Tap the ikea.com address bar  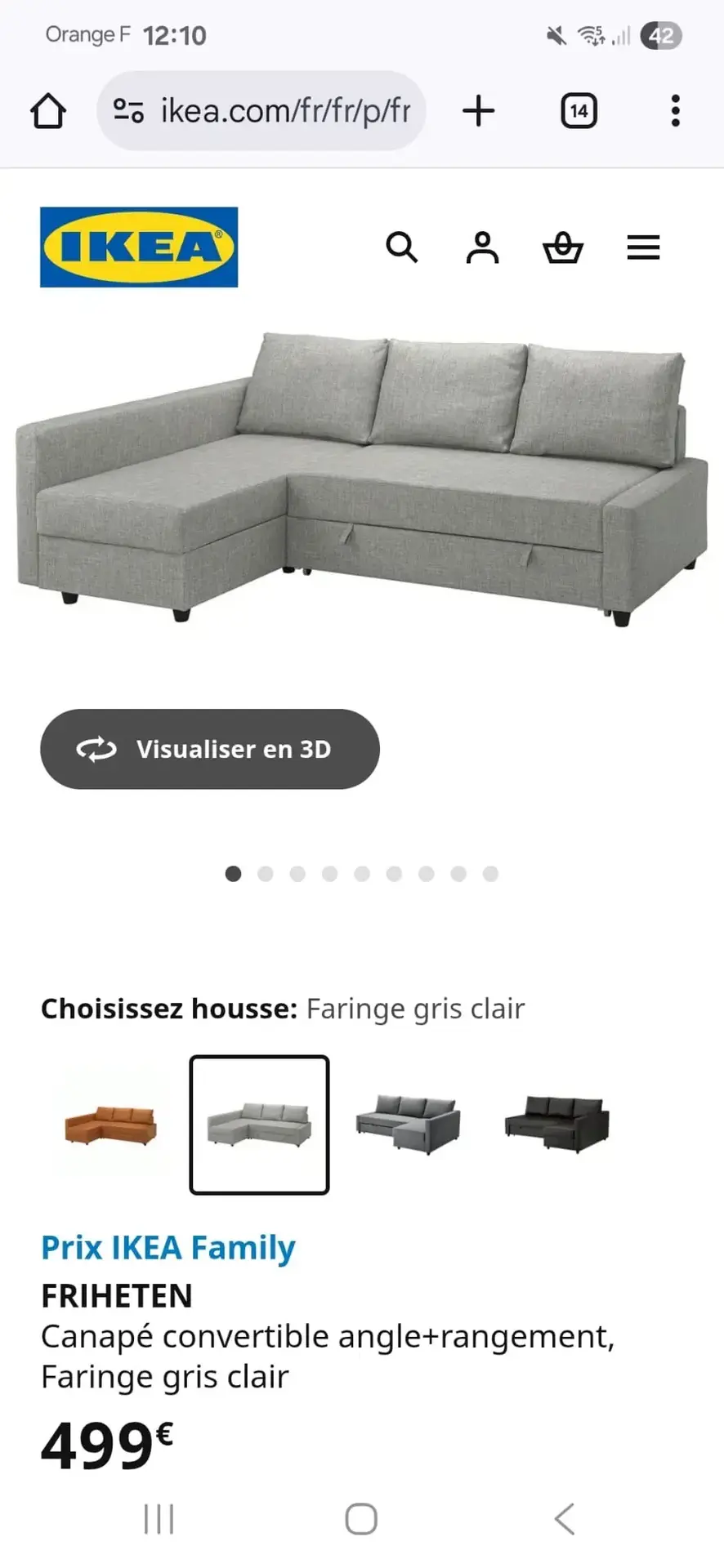click(x=261, y=111)
